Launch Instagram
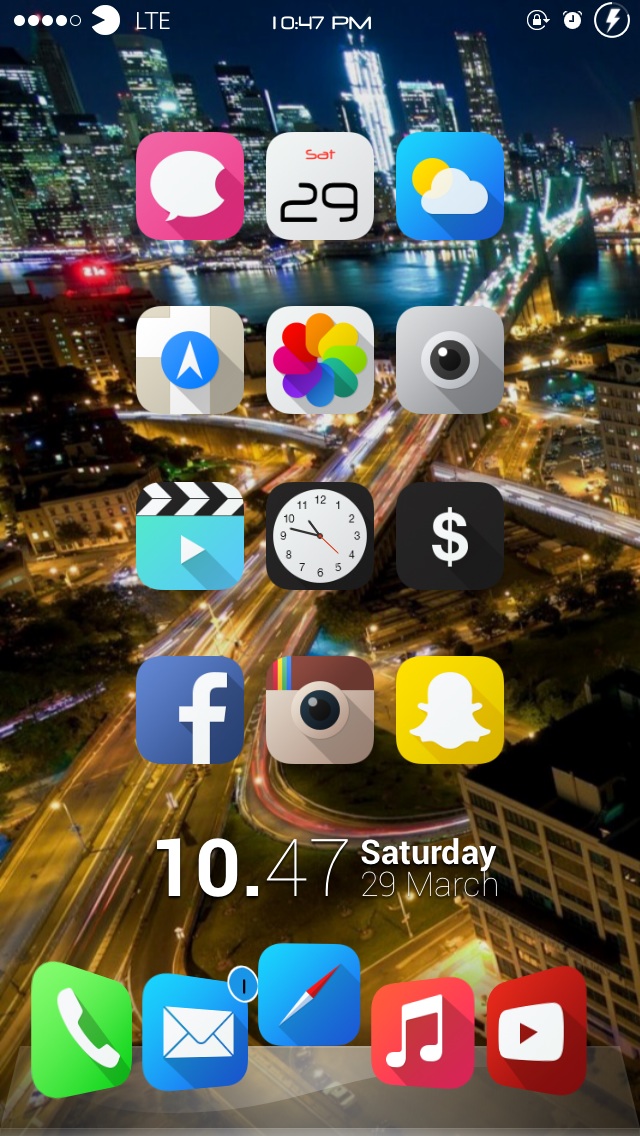Screen dimensions: 640x1136 (320, 710)
